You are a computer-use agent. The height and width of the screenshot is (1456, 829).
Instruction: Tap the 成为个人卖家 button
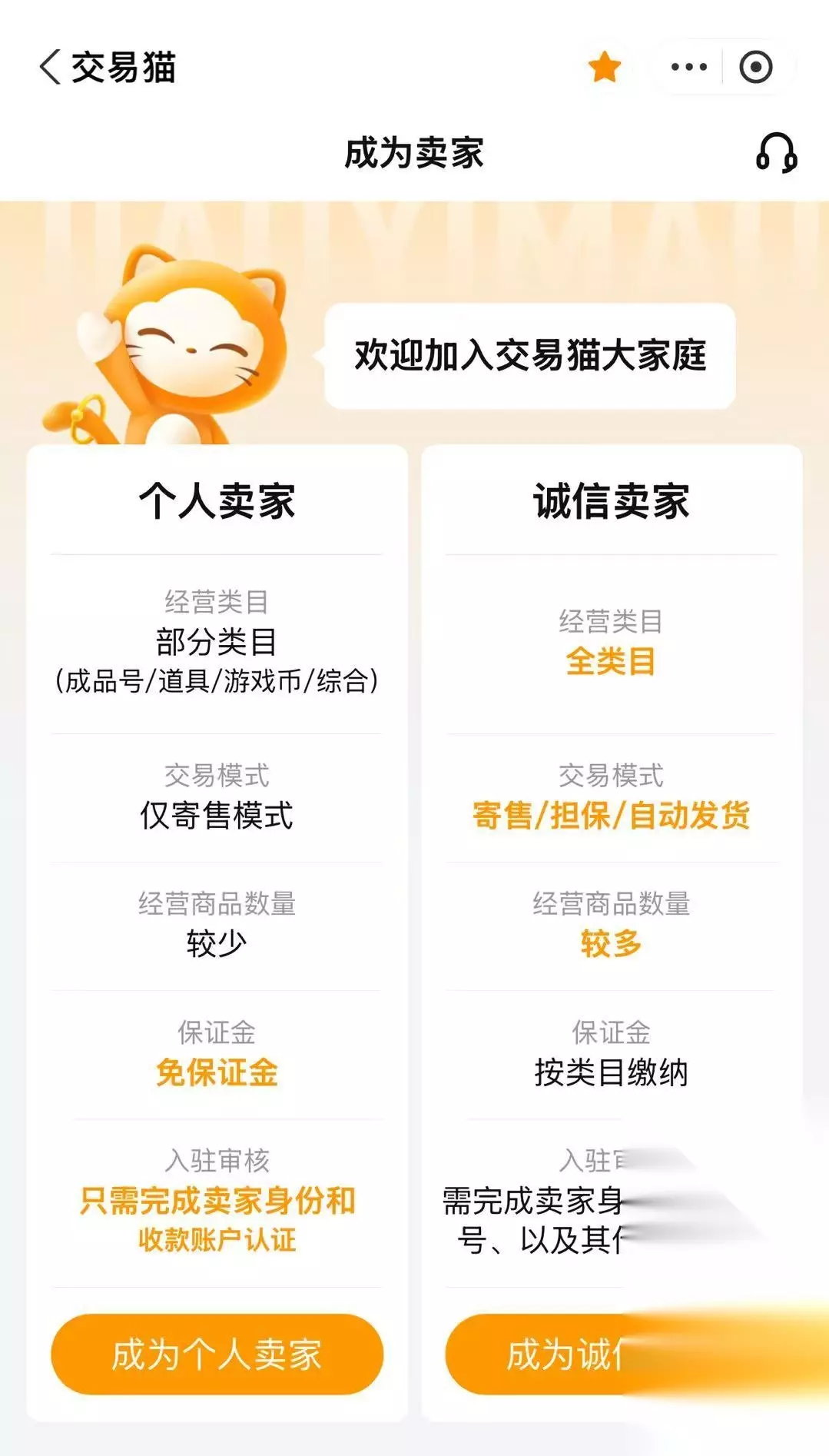point(217,1355)
